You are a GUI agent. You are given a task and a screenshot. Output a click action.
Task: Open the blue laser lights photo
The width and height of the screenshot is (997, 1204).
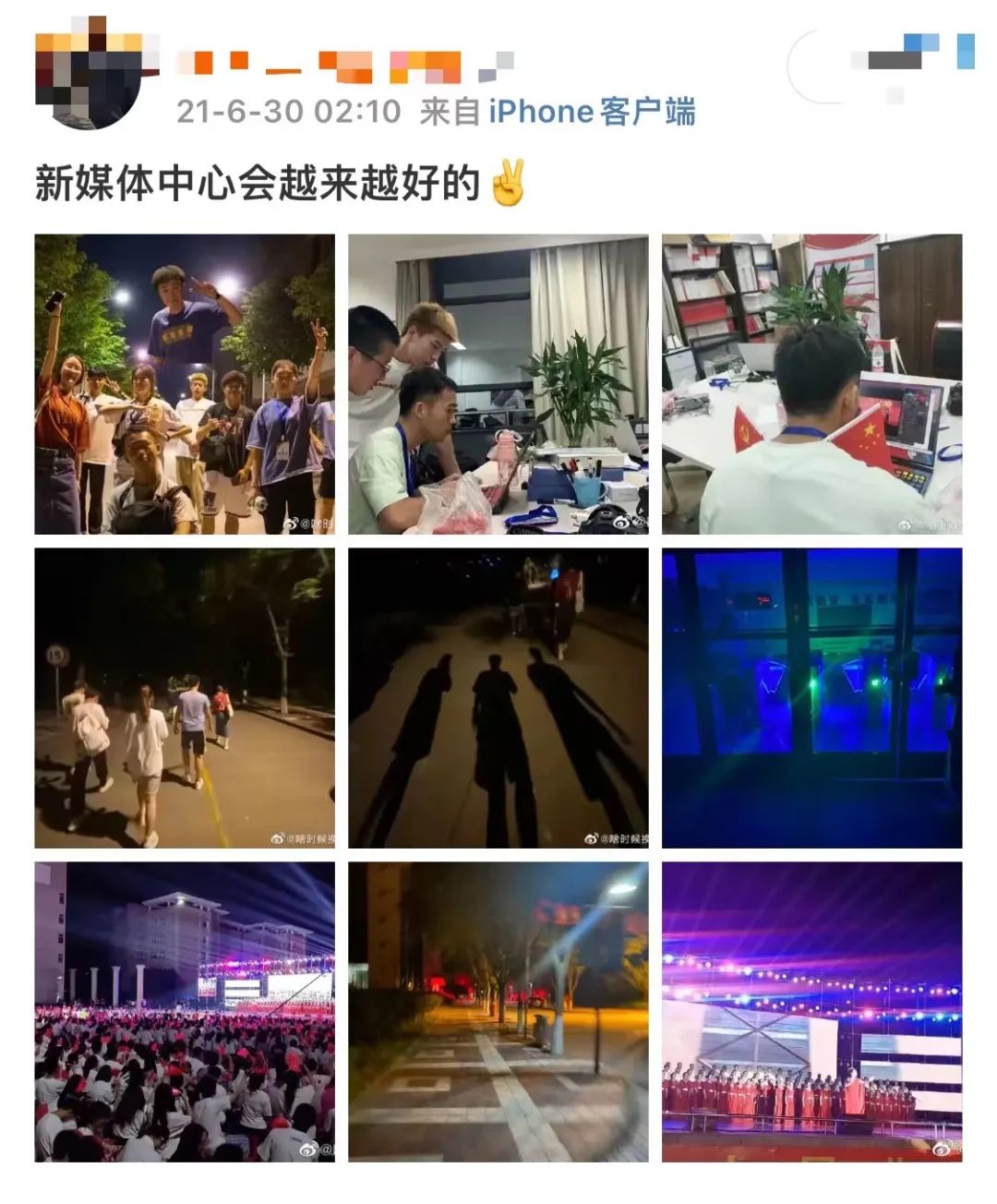tap(811, 698)
